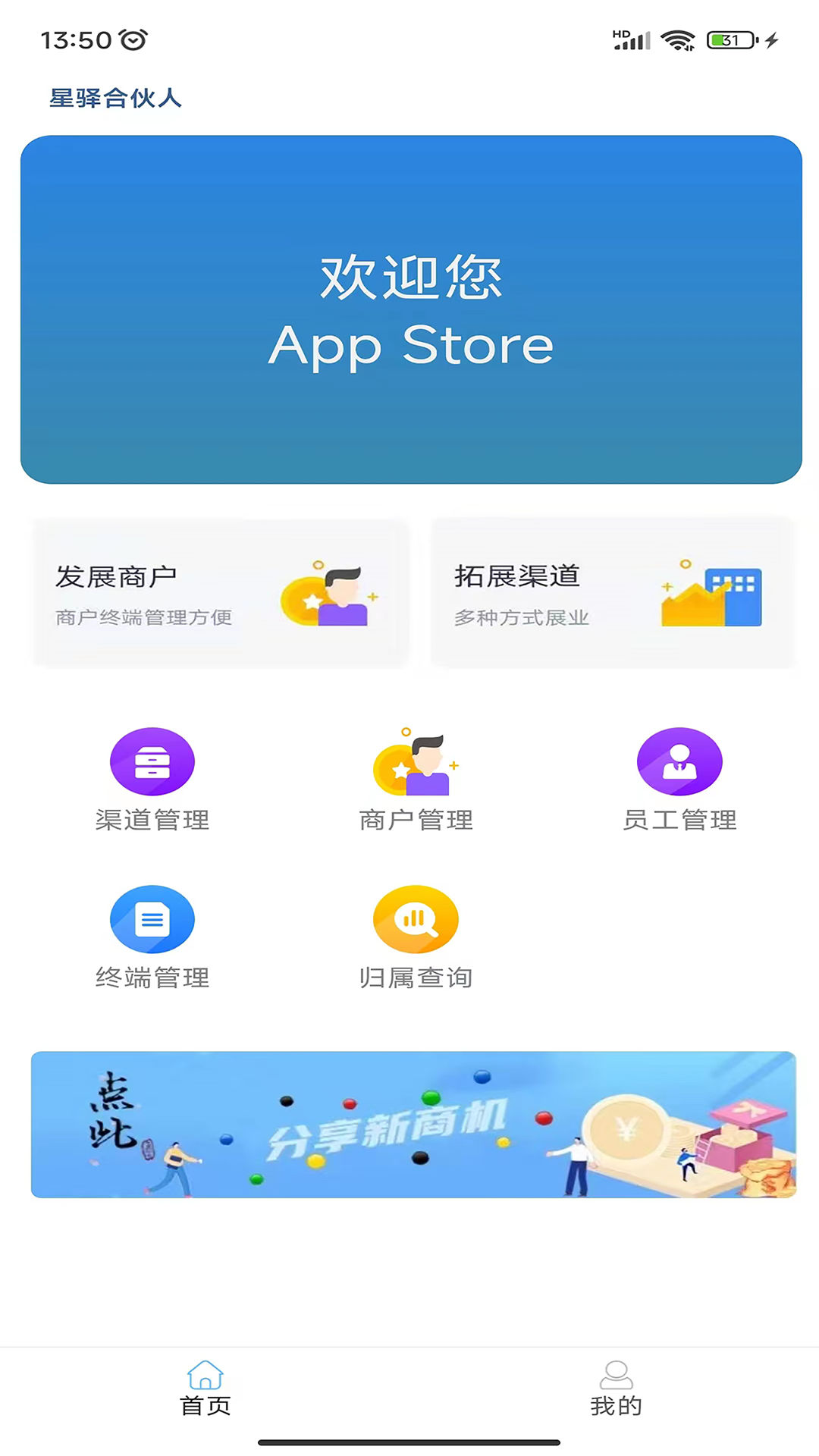
Task: Open the 渠道管理 channel management icon
Action: point(152,761)
